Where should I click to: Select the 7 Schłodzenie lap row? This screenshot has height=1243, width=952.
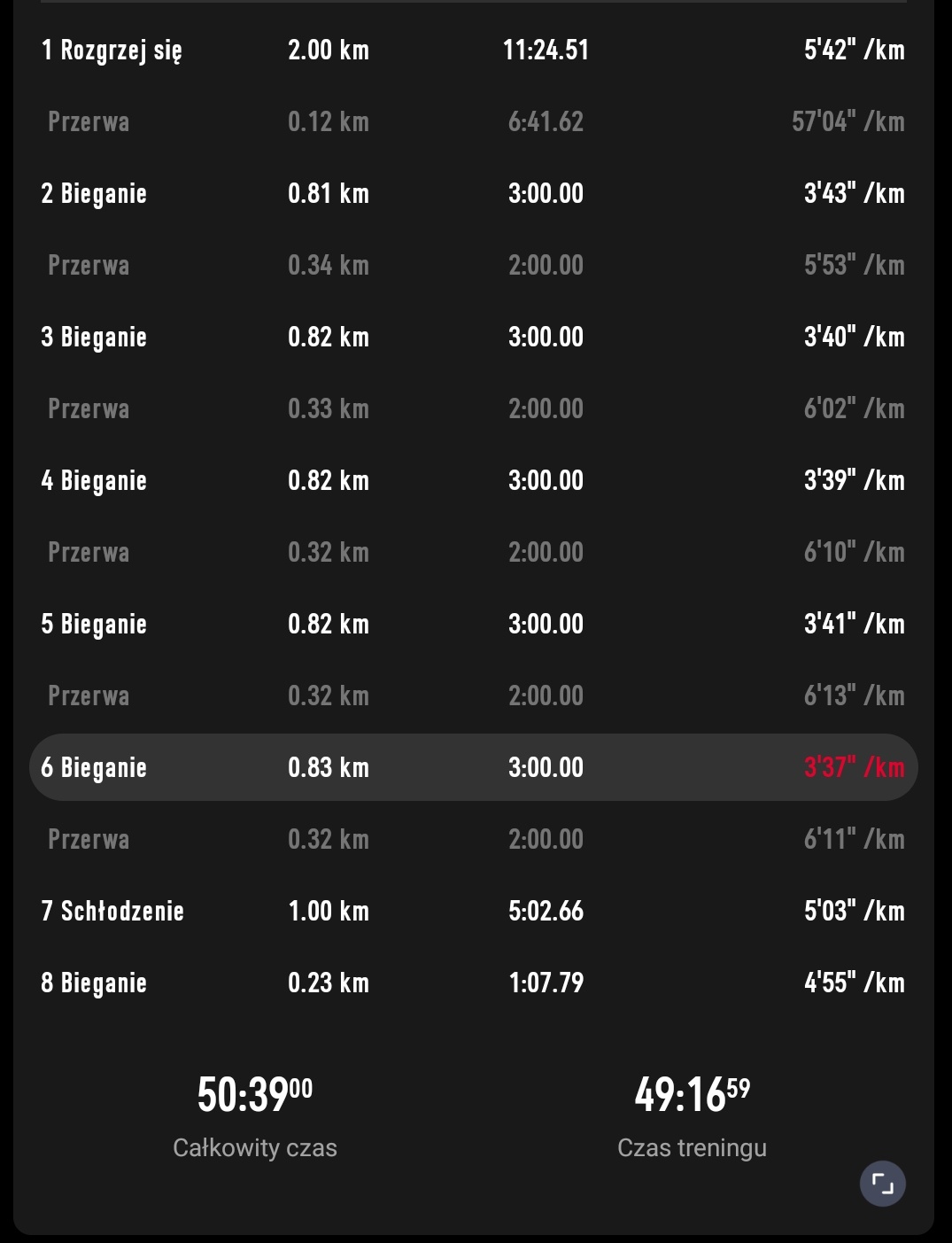(474, 911)
